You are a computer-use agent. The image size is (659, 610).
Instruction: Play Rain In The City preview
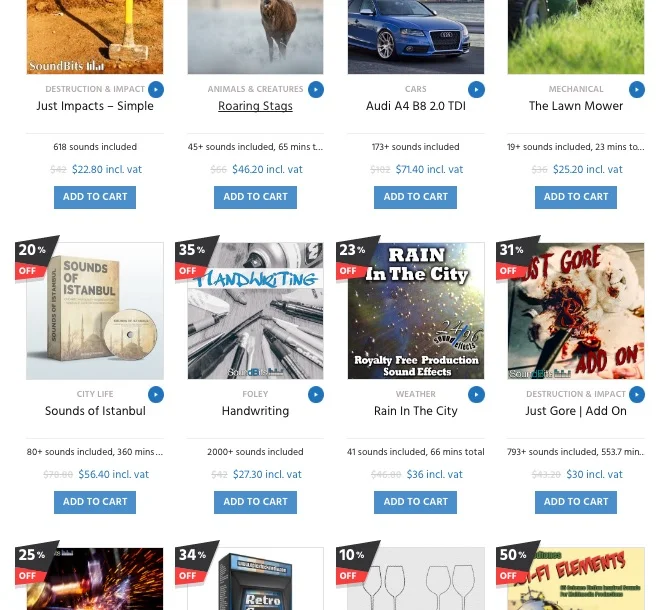click(x=476, y=395)
